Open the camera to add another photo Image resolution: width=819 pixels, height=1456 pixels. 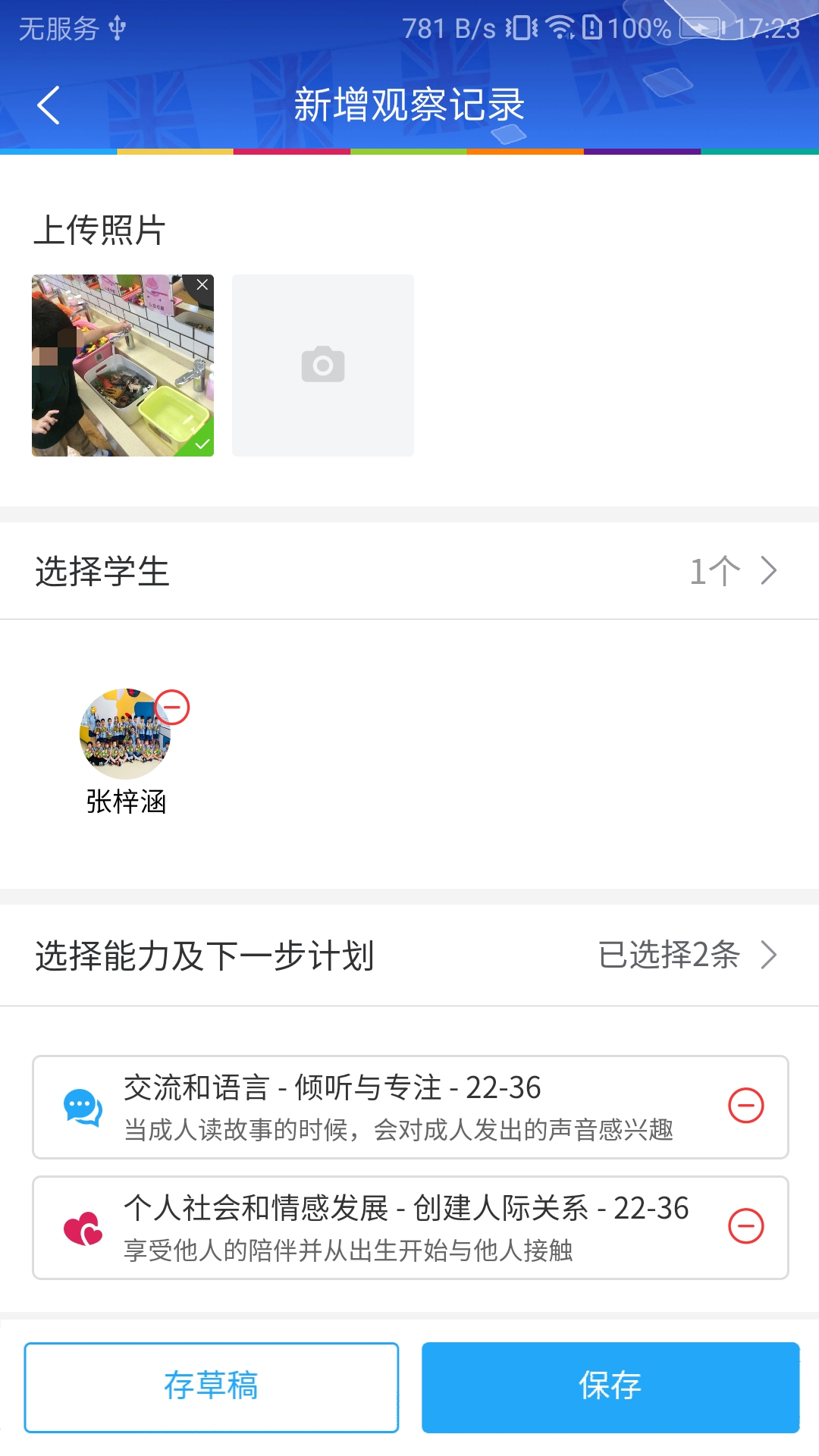click(x=322, y=365)
